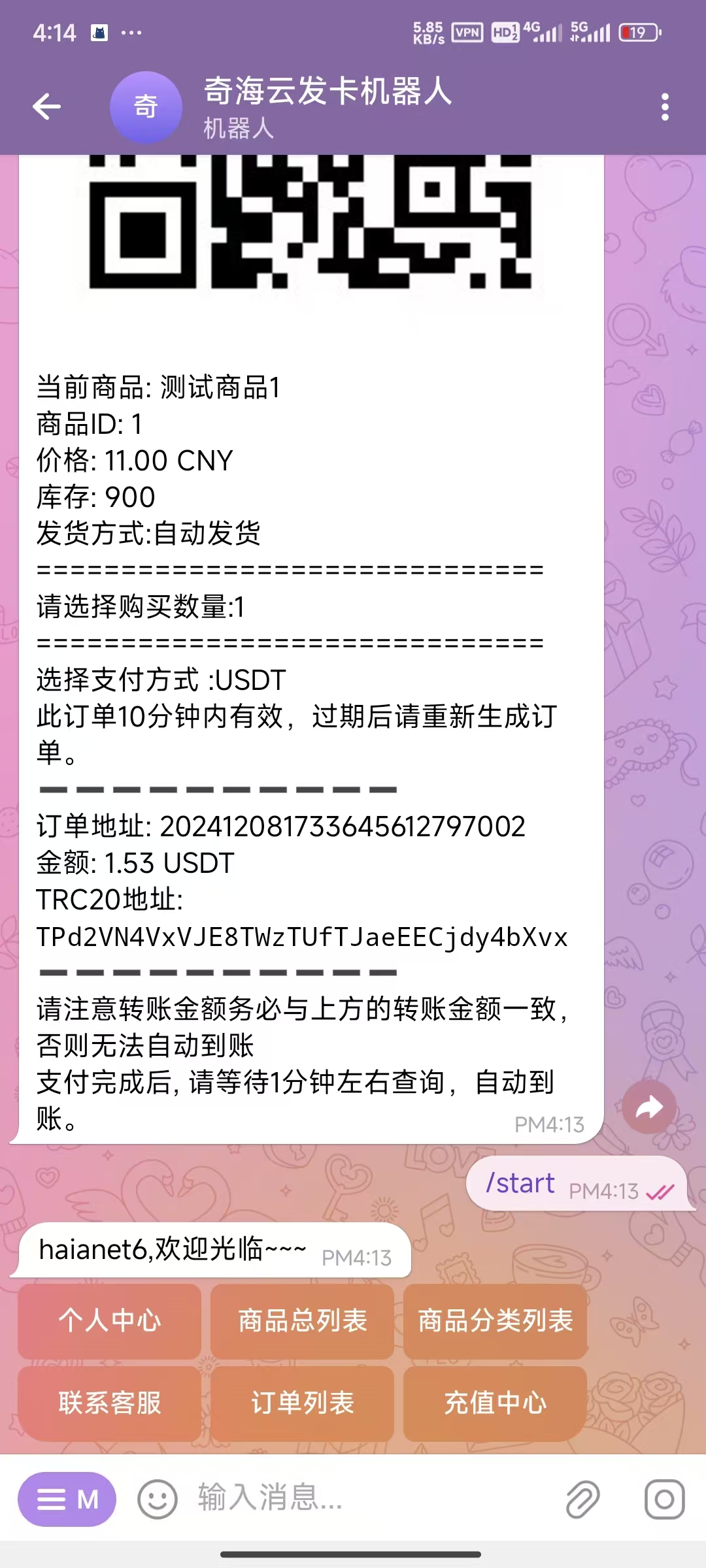Open 奇海云发卡机器人 bot profile
The height and width of the screenshot is (1568, 706).
click(327, 107)
